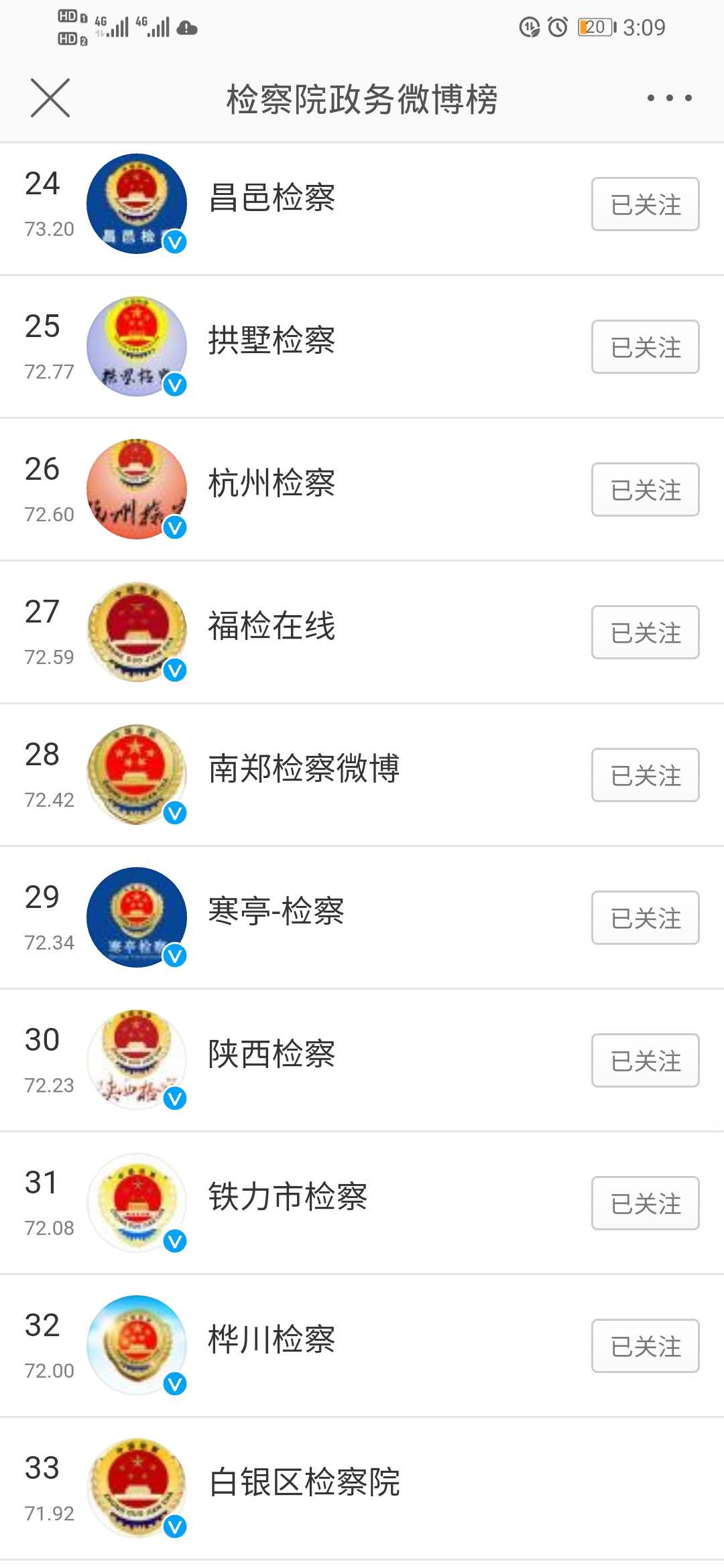Tap 已关注 on the 寒亭-检察 row

(x=645, y=918)
